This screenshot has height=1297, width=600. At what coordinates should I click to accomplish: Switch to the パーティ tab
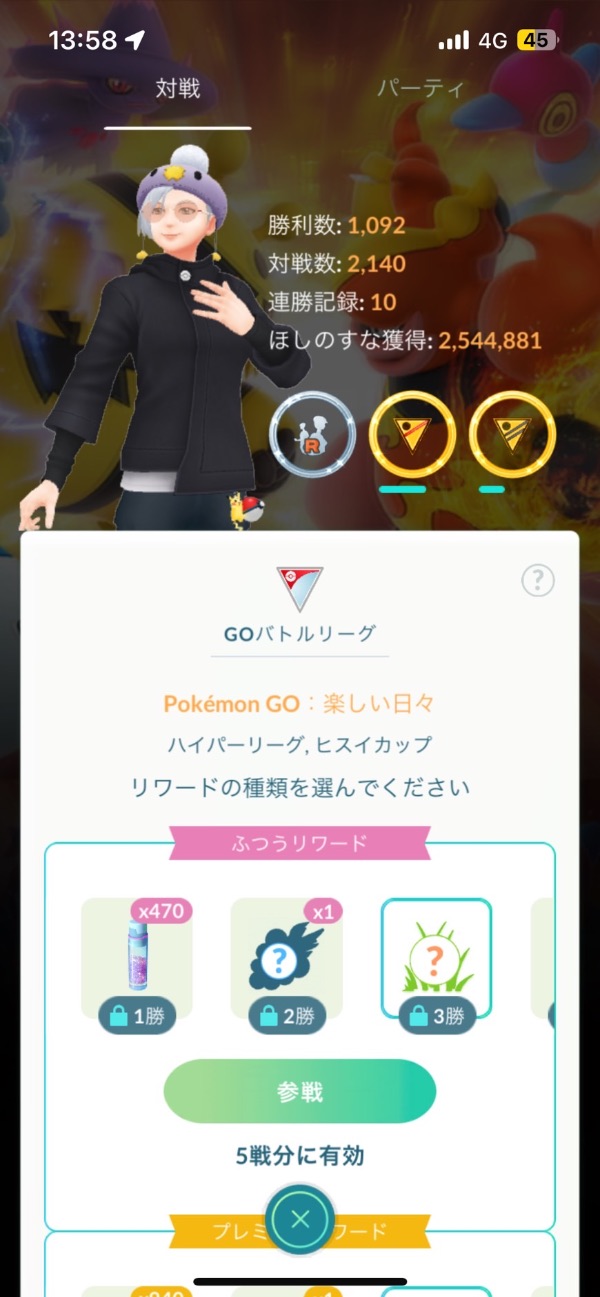tap(420, 88)
